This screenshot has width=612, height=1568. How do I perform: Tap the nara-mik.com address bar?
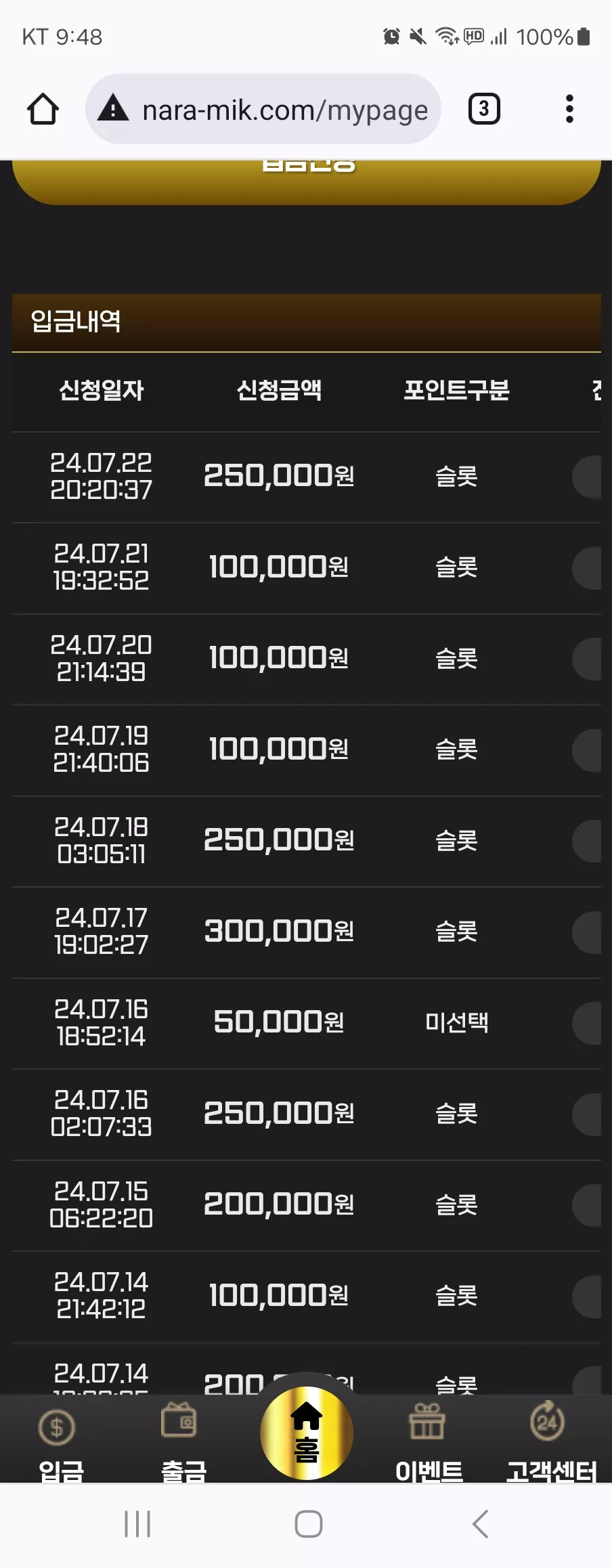point(263,109)
